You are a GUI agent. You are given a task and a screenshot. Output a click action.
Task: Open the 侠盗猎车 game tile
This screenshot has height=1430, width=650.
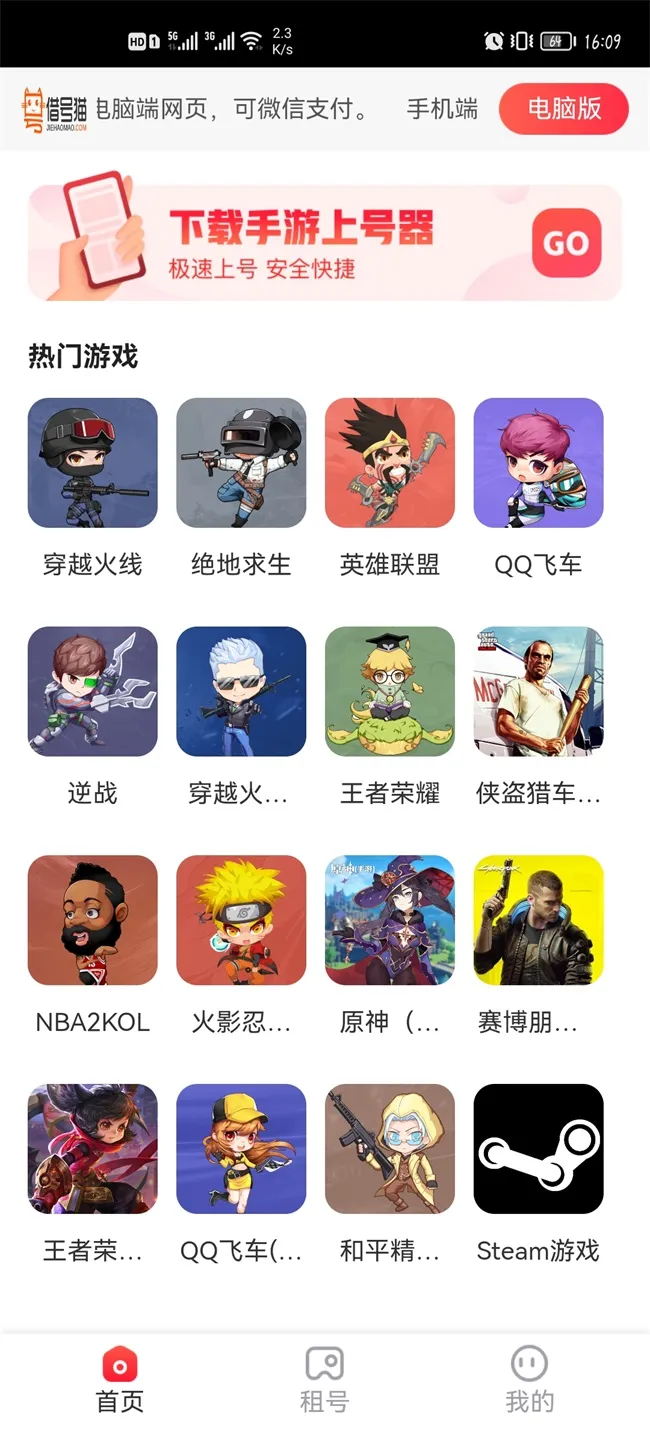coord(538,691)
